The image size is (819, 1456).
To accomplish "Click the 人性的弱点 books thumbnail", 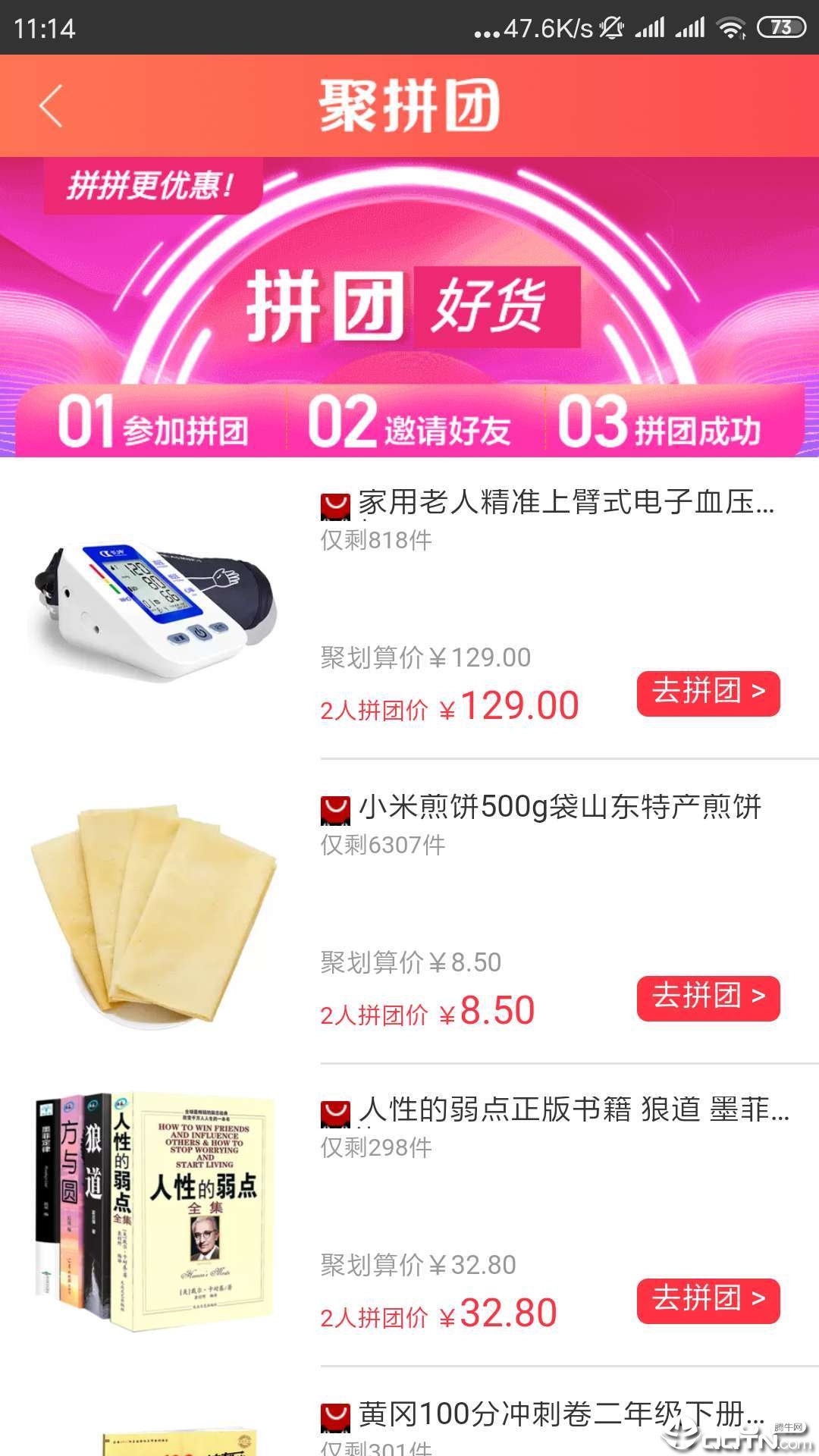I will pos(152,1213).
